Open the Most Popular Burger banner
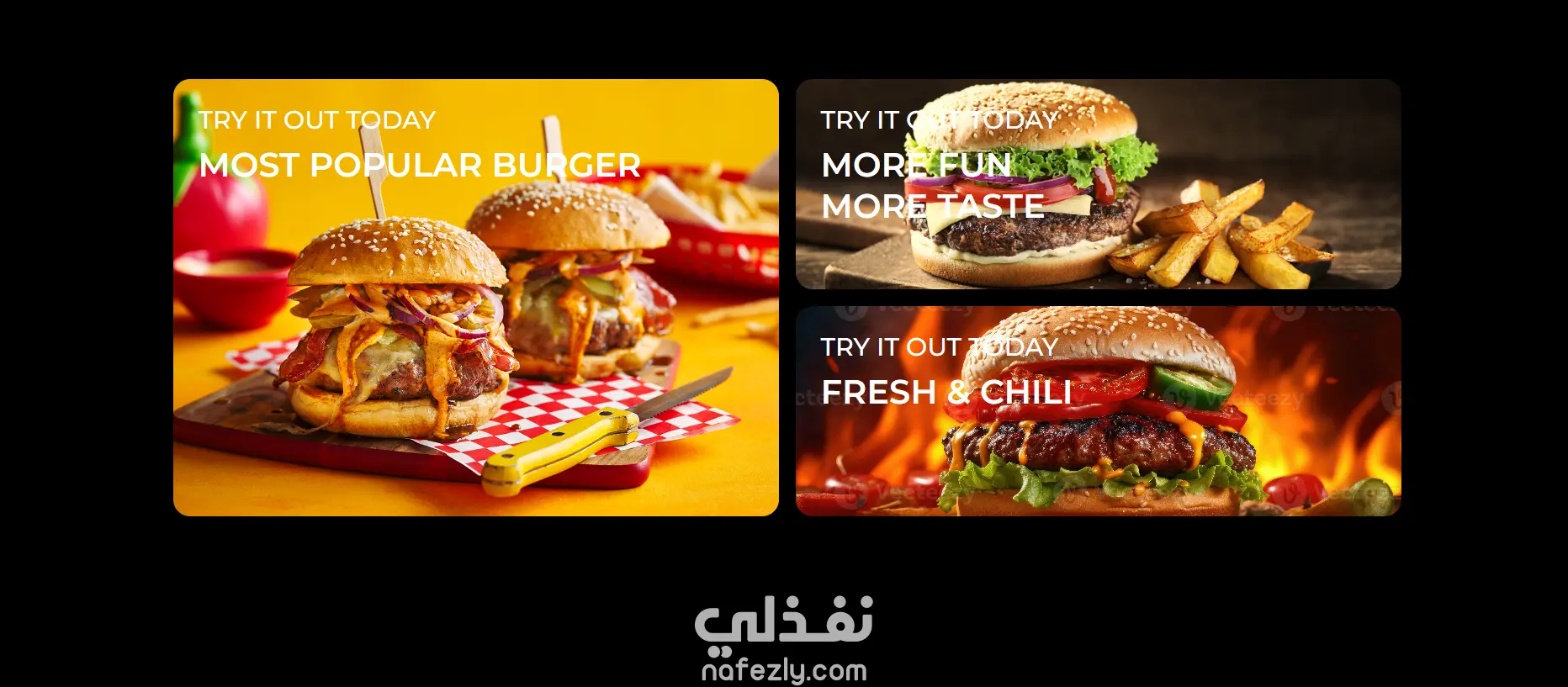Image resolution: width=1568 pixels, height=687 pixels. point(475,297)
